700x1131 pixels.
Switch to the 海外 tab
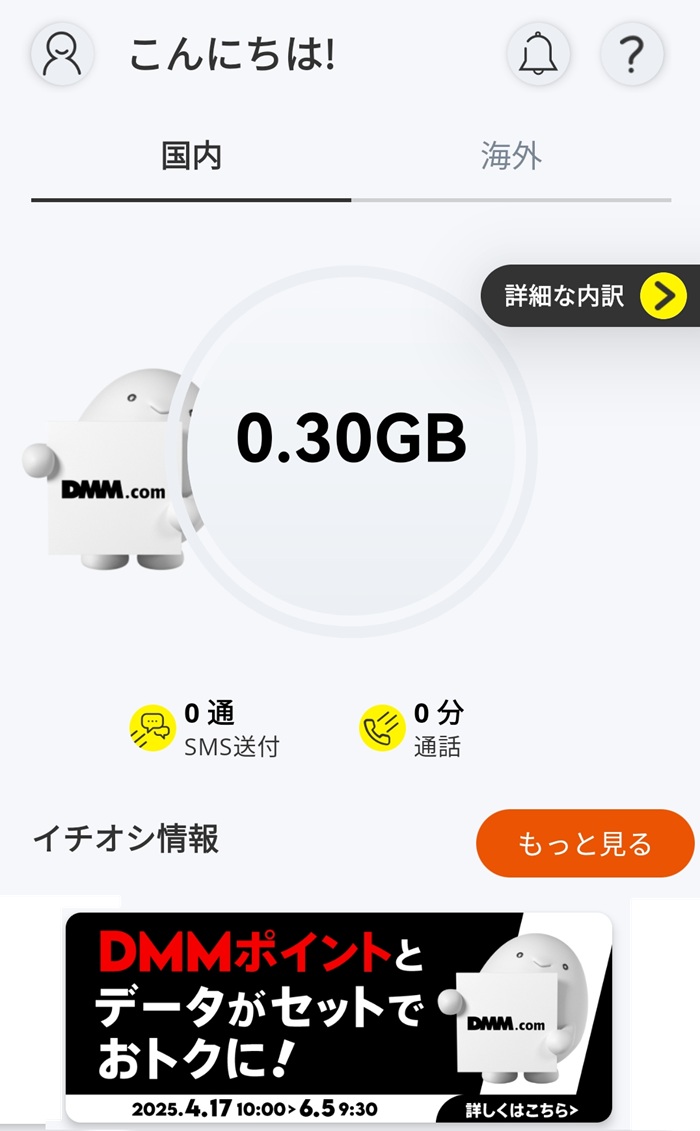tap(511, 157)
